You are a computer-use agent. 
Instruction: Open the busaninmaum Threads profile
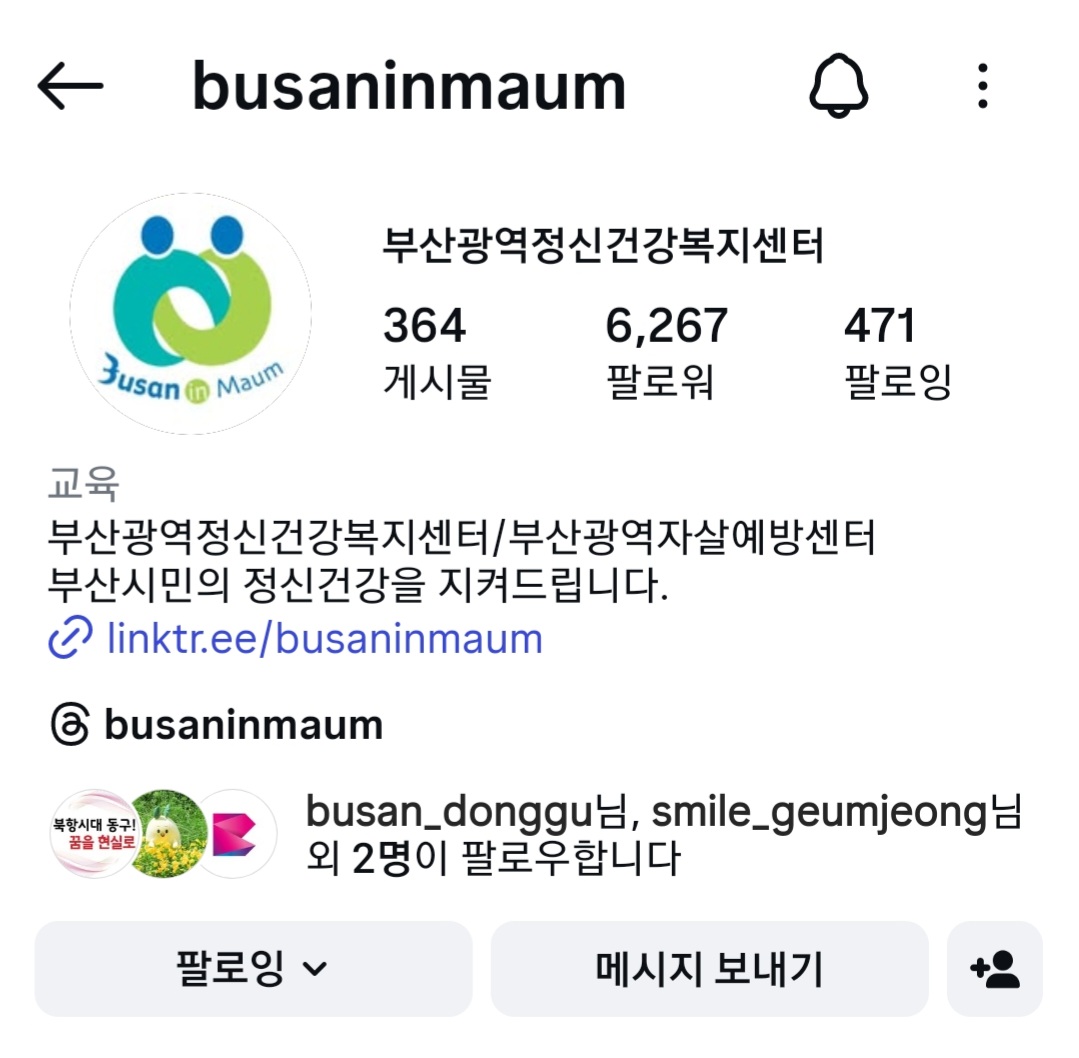click(242, 725)
